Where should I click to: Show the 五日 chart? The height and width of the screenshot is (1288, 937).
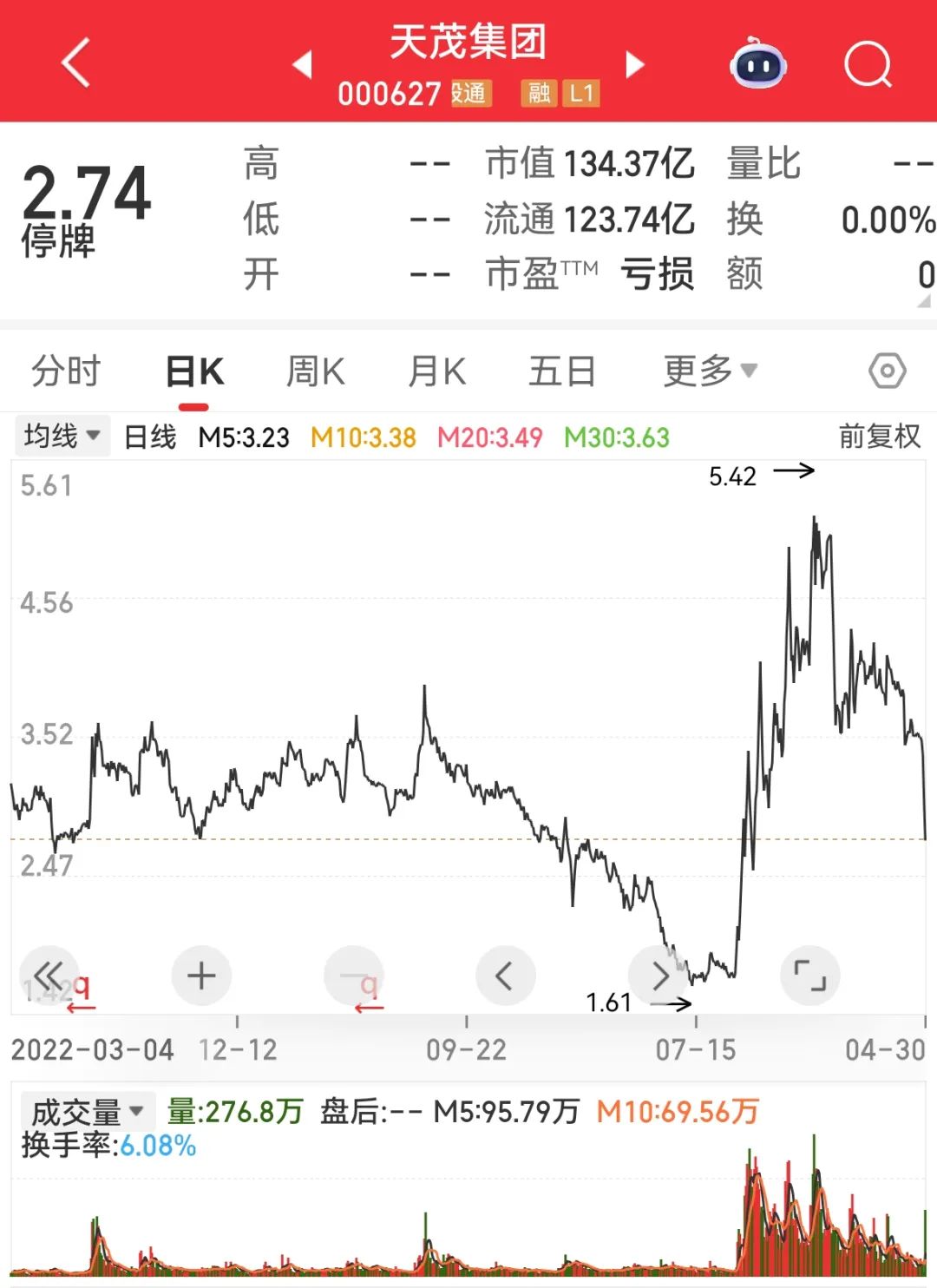tap(561, 371)
